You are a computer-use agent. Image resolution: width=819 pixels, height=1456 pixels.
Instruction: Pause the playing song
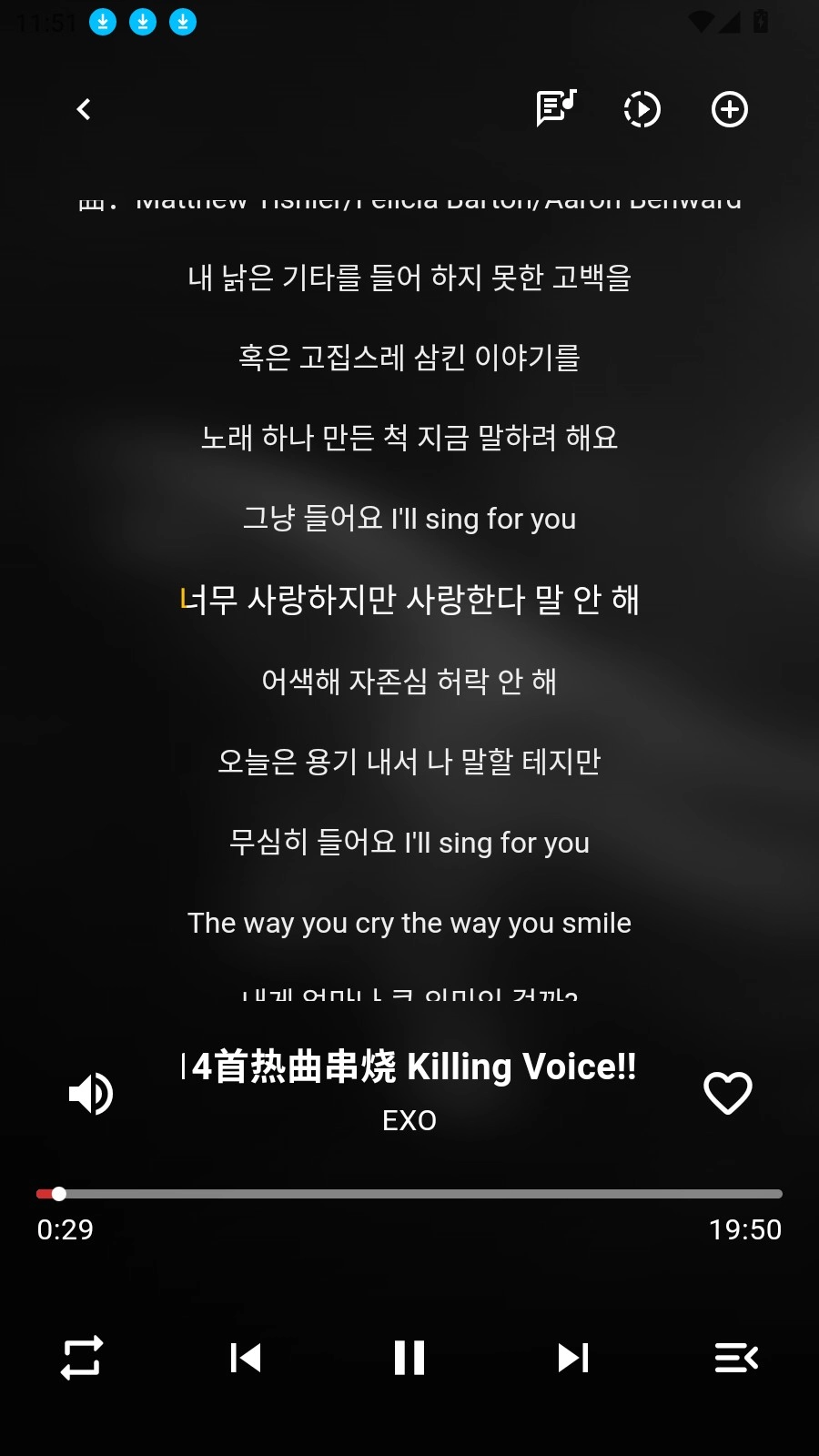409,1358
